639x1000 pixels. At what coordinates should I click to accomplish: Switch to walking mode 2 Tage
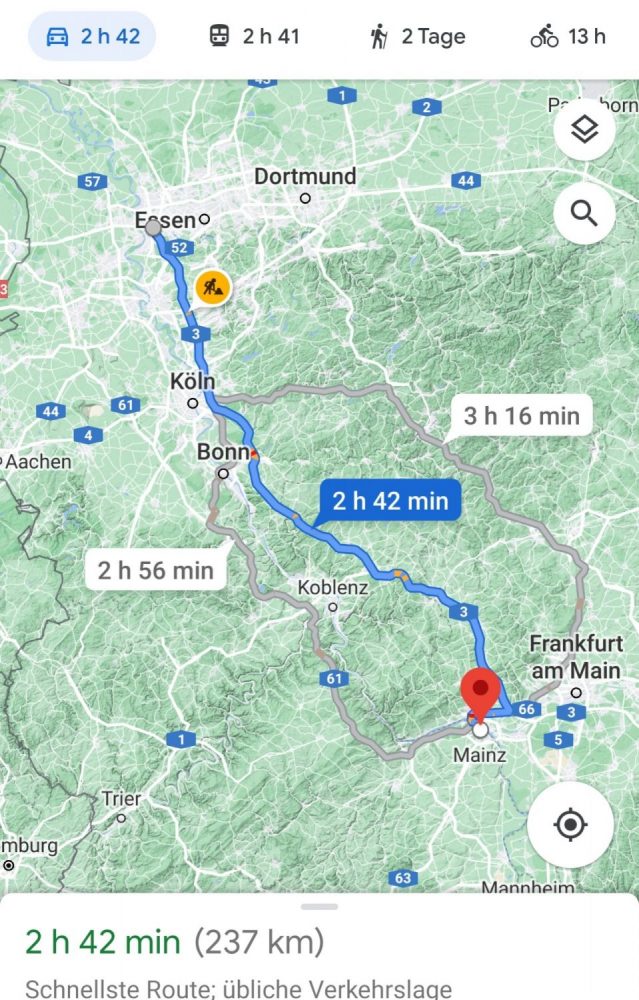417,37
